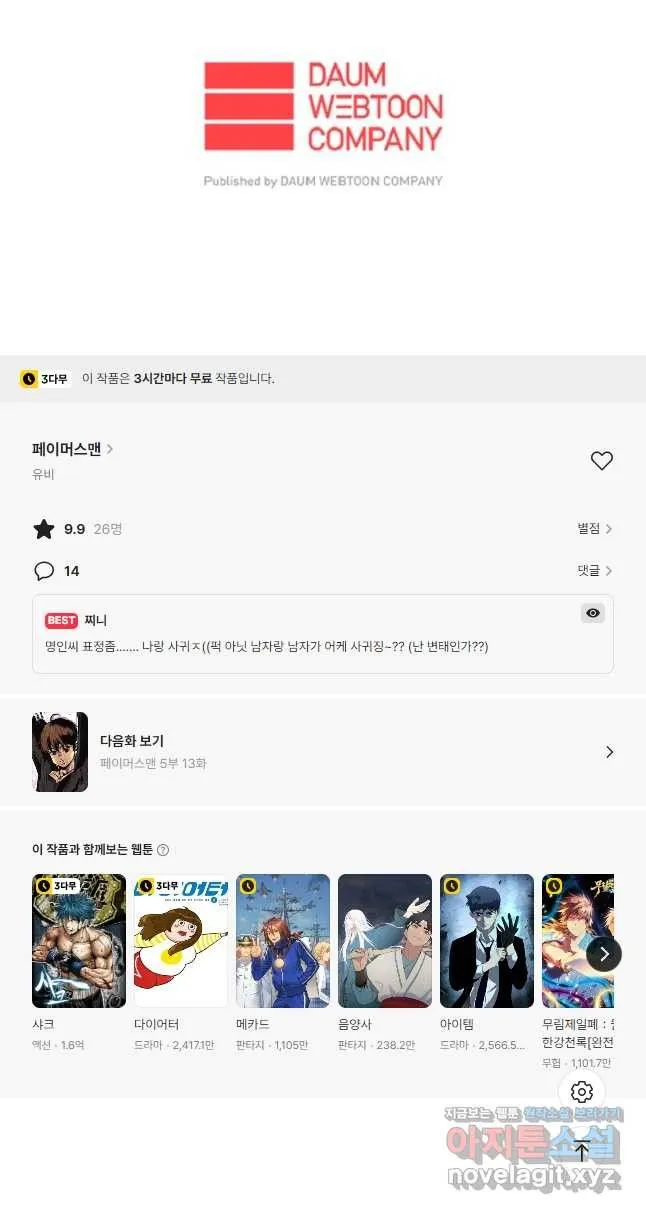646x1214 pixels.
Task: Show more recommended webtoons with right arrow
Action: tap(604, 954)
